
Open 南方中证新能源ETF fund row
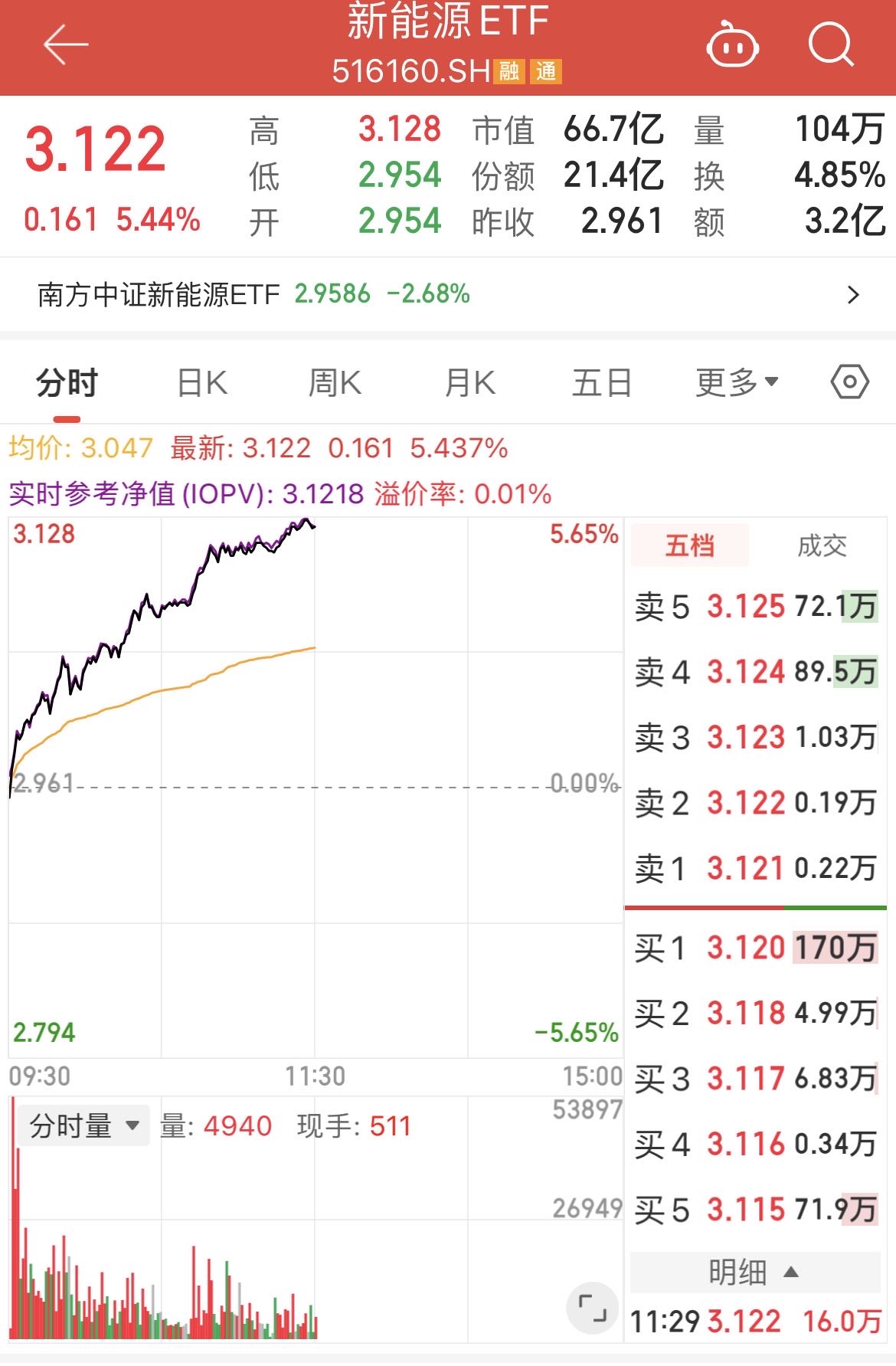tap(448, 294)
